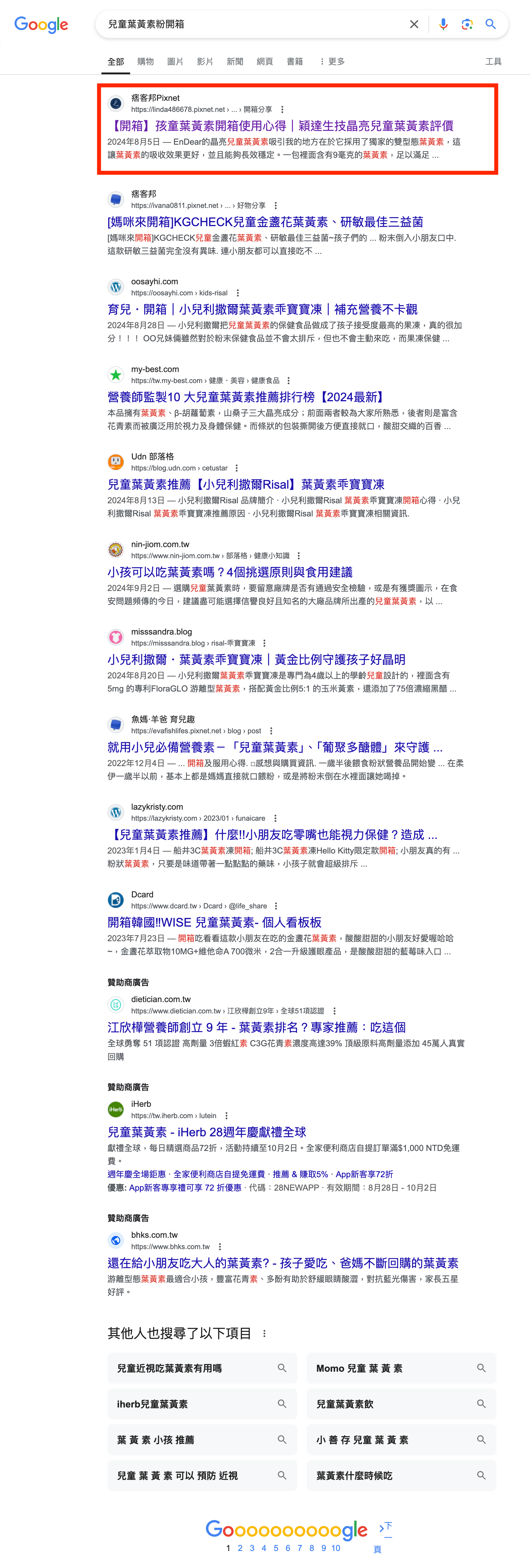Search related query 葉黃素什麼時候吃
The height and width of the screenshot is (1568, 530).
coord(401,1476)
